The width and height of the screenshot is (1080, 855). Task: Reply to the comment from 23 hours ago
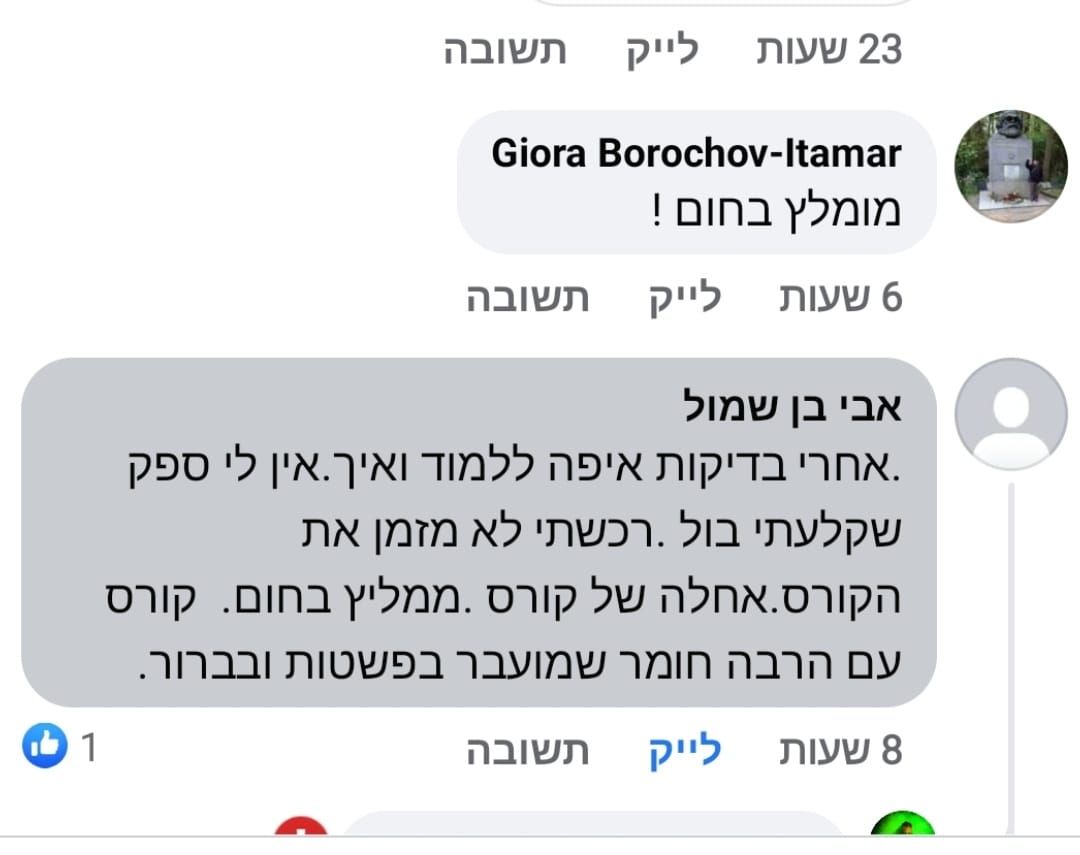pyautogui.click(x=505, y=49)
